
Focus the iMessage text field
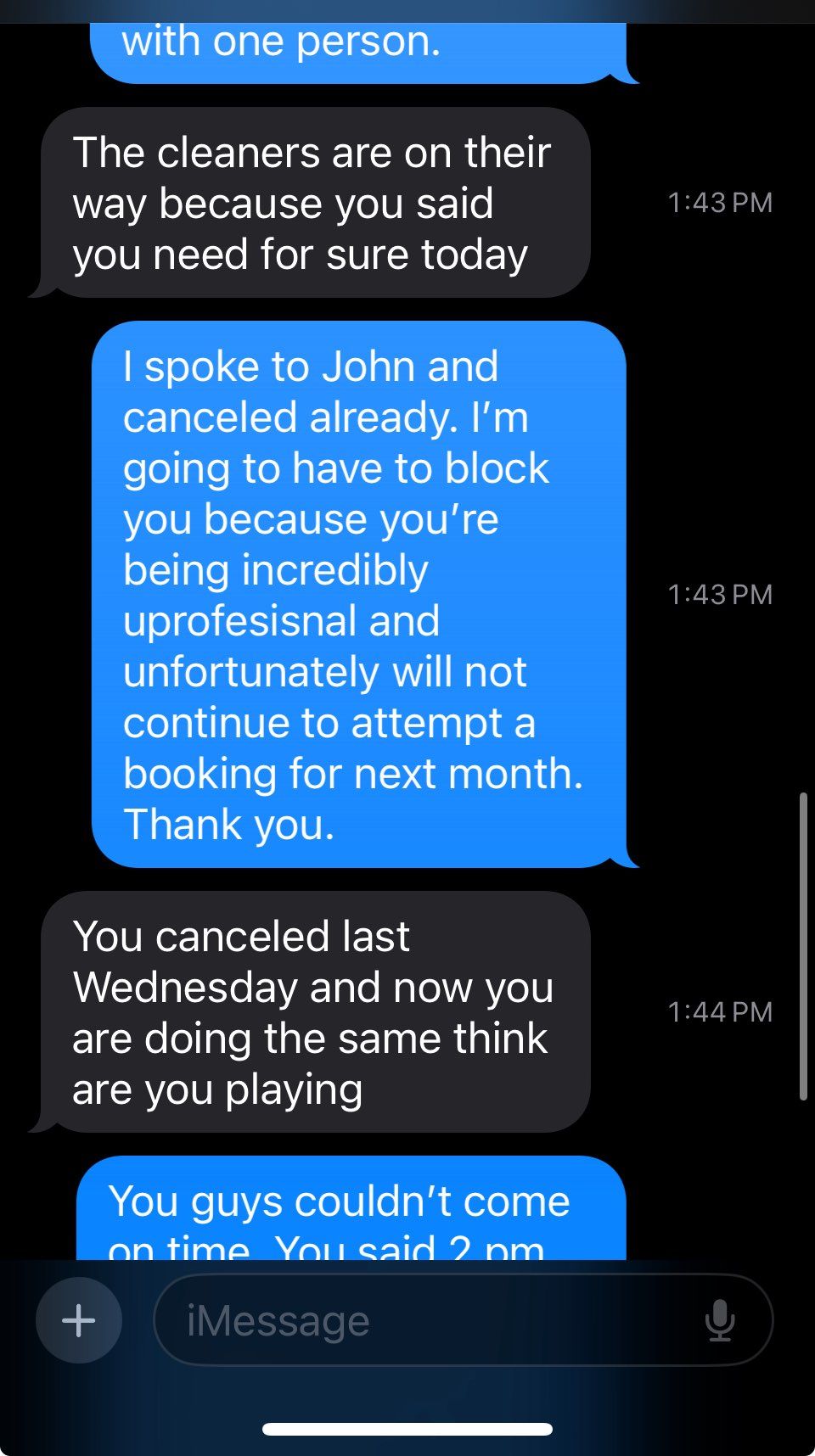(463, 1320)
